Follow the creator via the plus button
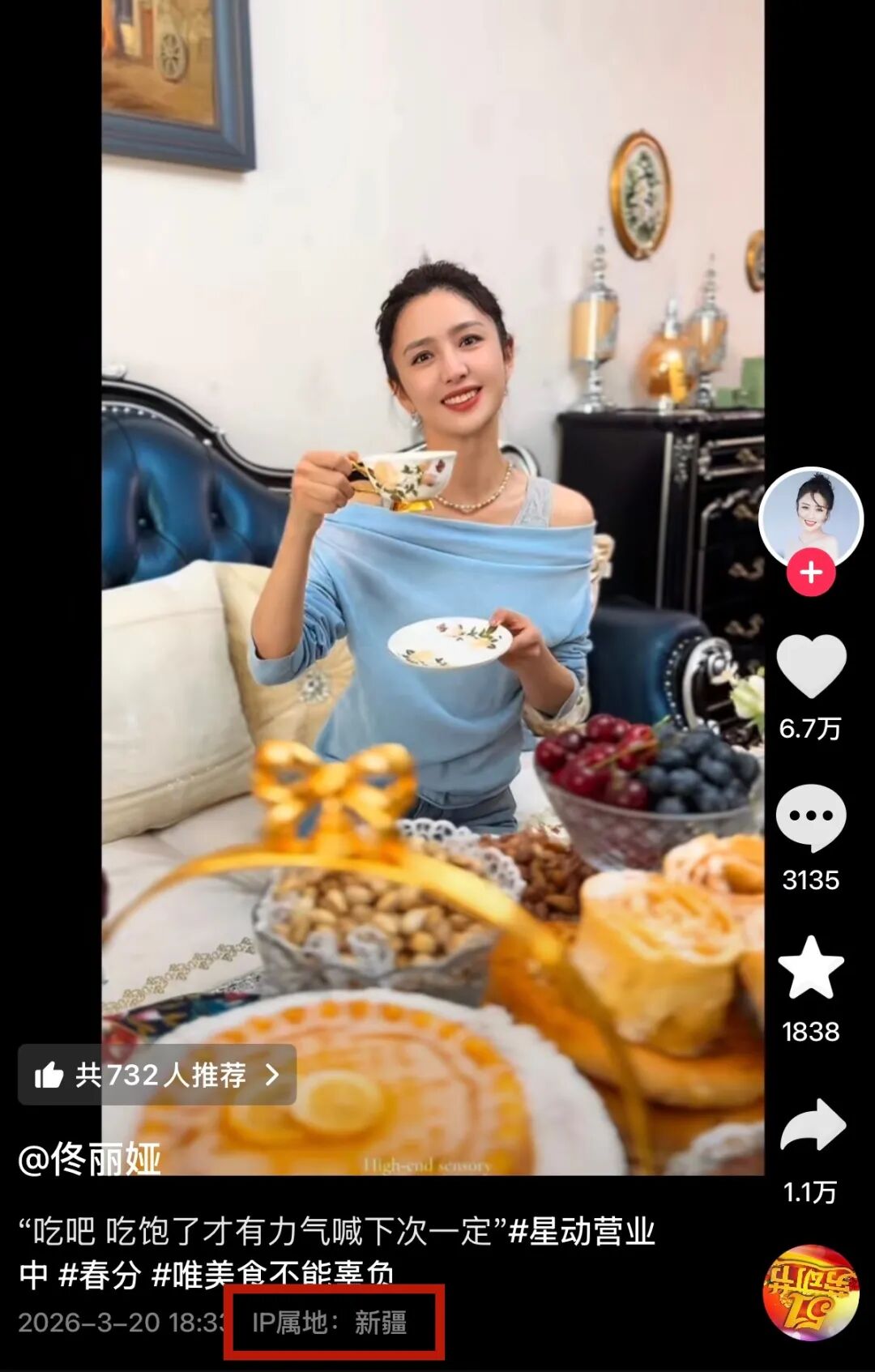Screen dimensions: 875x1372 coord(811,573)
